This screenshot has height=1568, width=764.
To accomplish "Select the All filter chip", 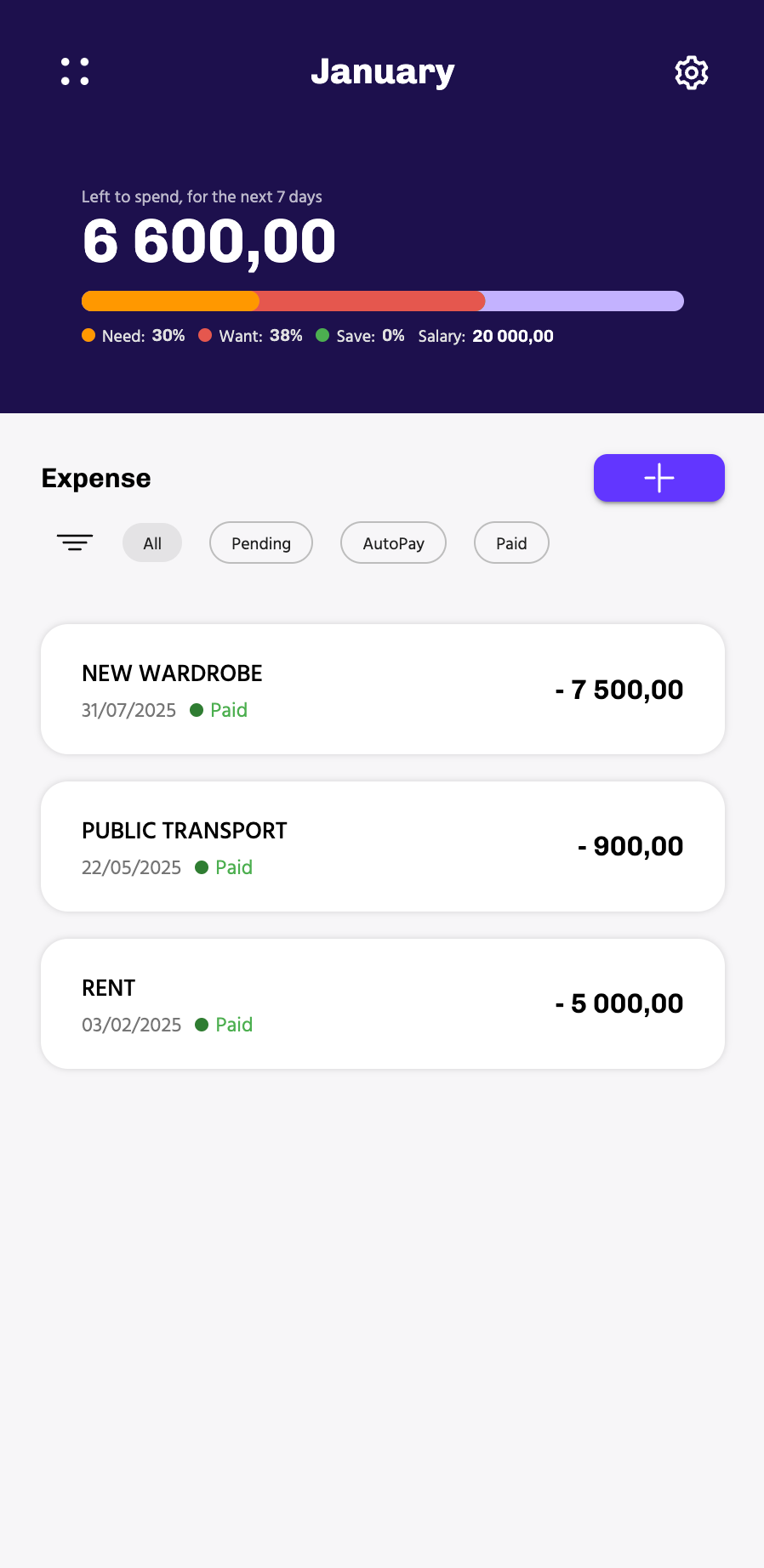I will click(152, 543).
